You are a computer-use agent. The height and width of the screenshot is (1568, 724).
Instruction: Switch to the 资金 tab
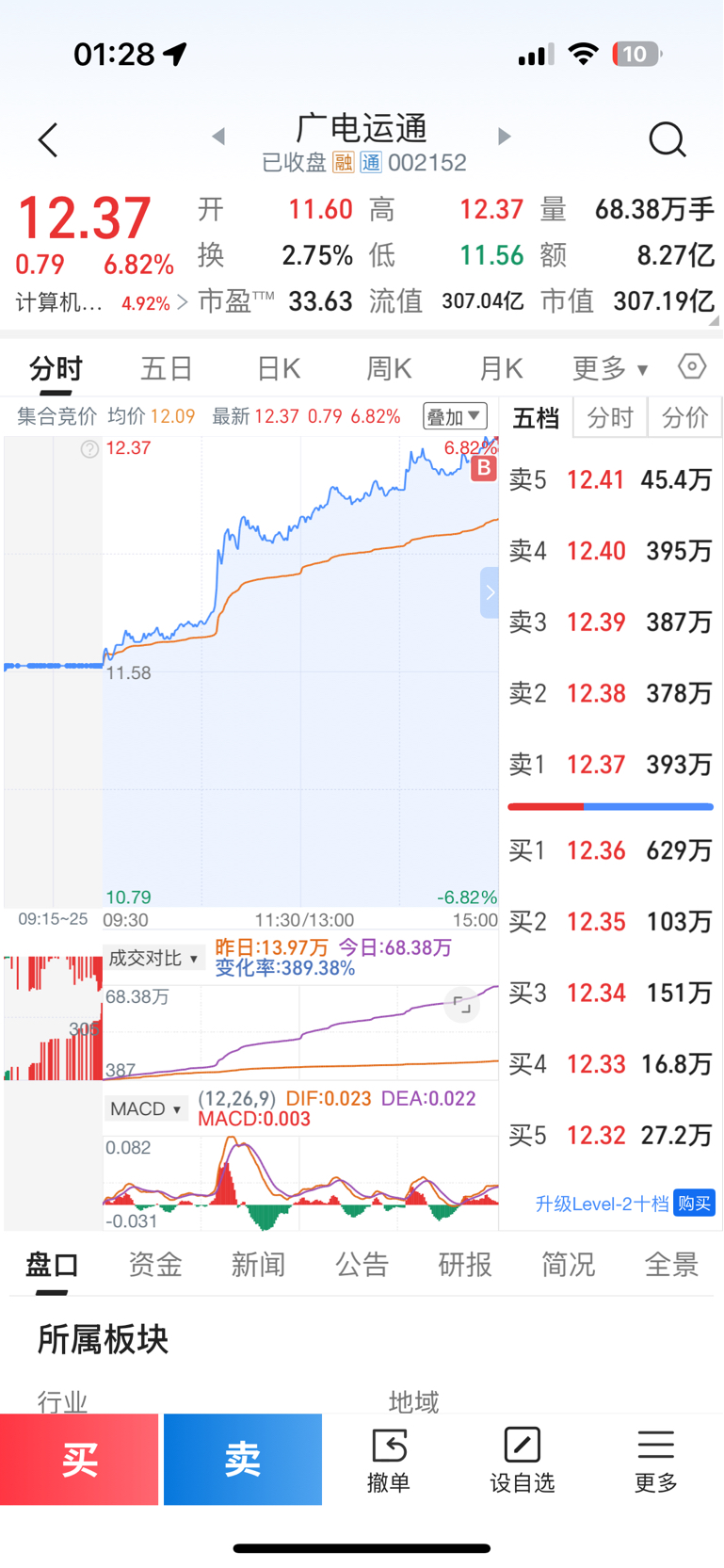(155, 1265)
